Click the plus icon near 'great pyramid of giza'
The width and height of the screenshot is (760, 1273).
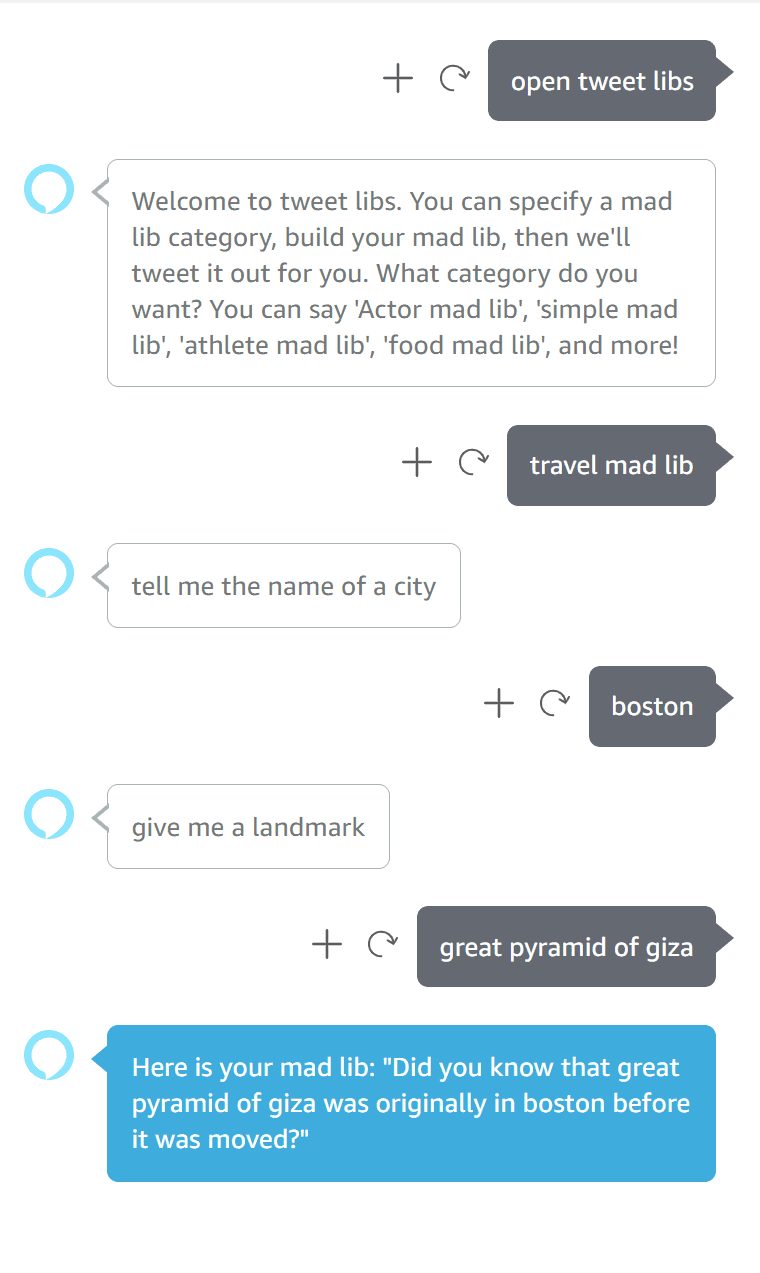326,944
